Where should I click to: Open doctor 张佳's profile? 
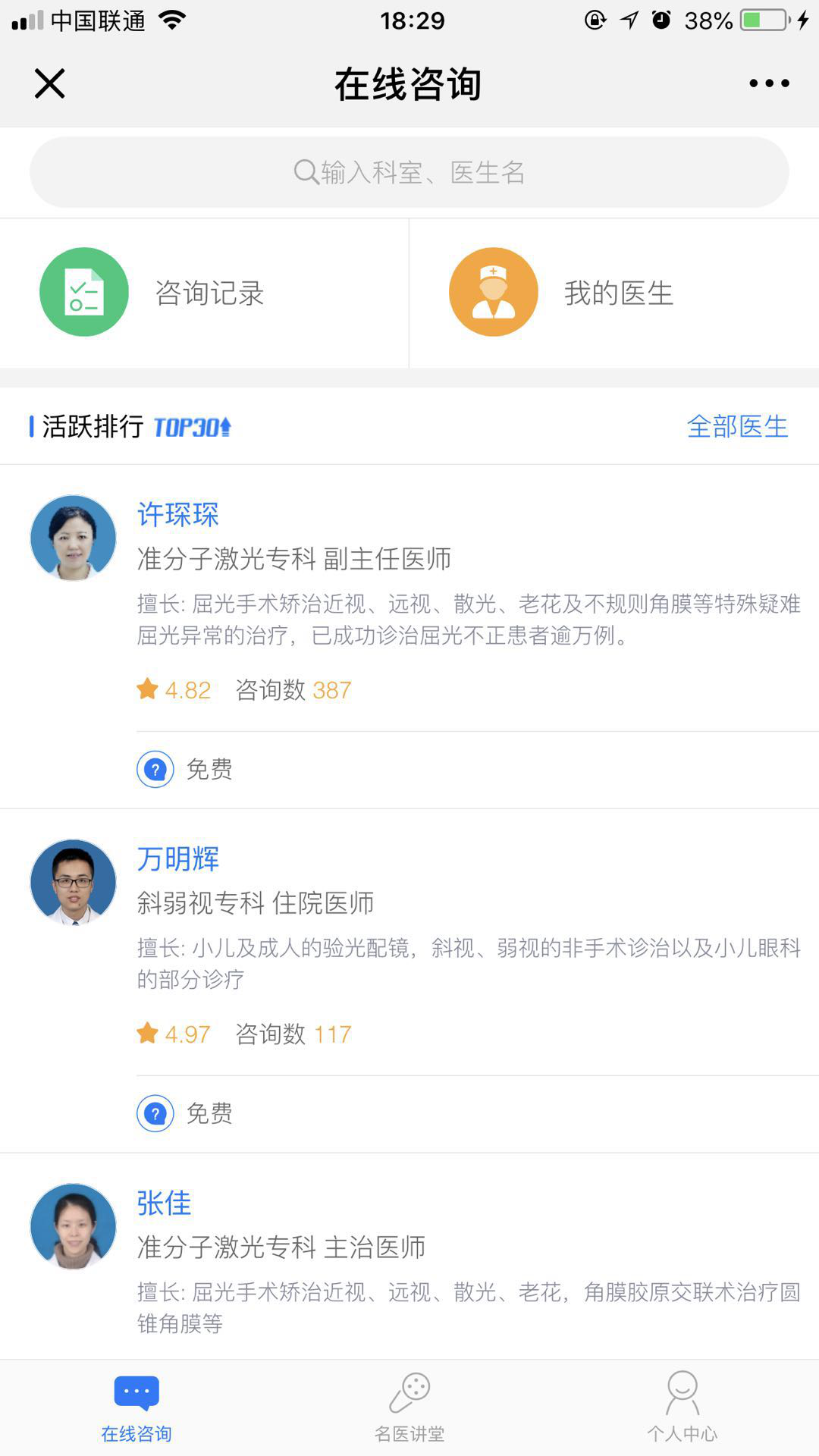click(x=164, y=1203)
